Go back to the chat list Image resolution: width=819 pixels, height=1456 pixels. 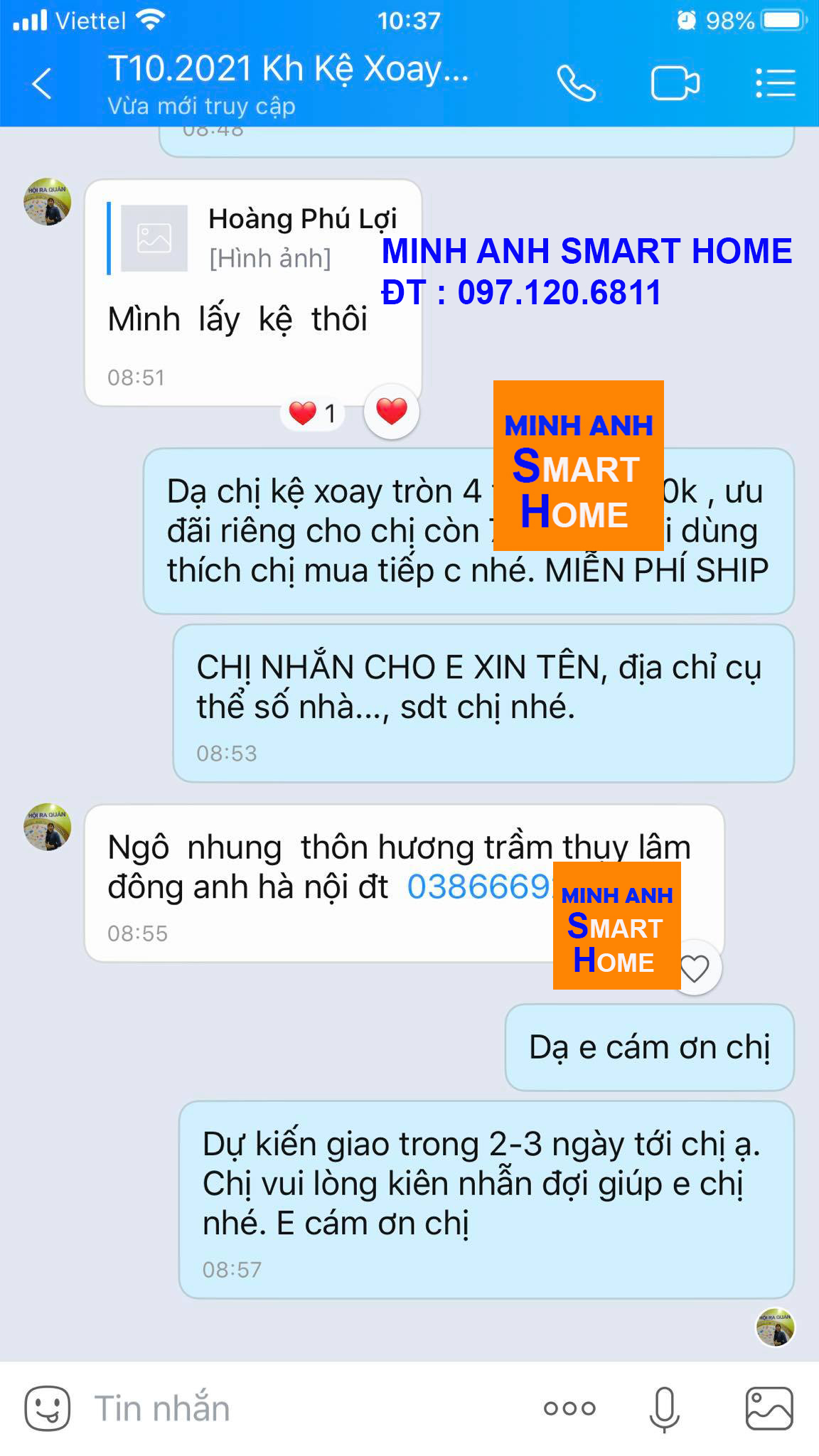pos(43,84)
